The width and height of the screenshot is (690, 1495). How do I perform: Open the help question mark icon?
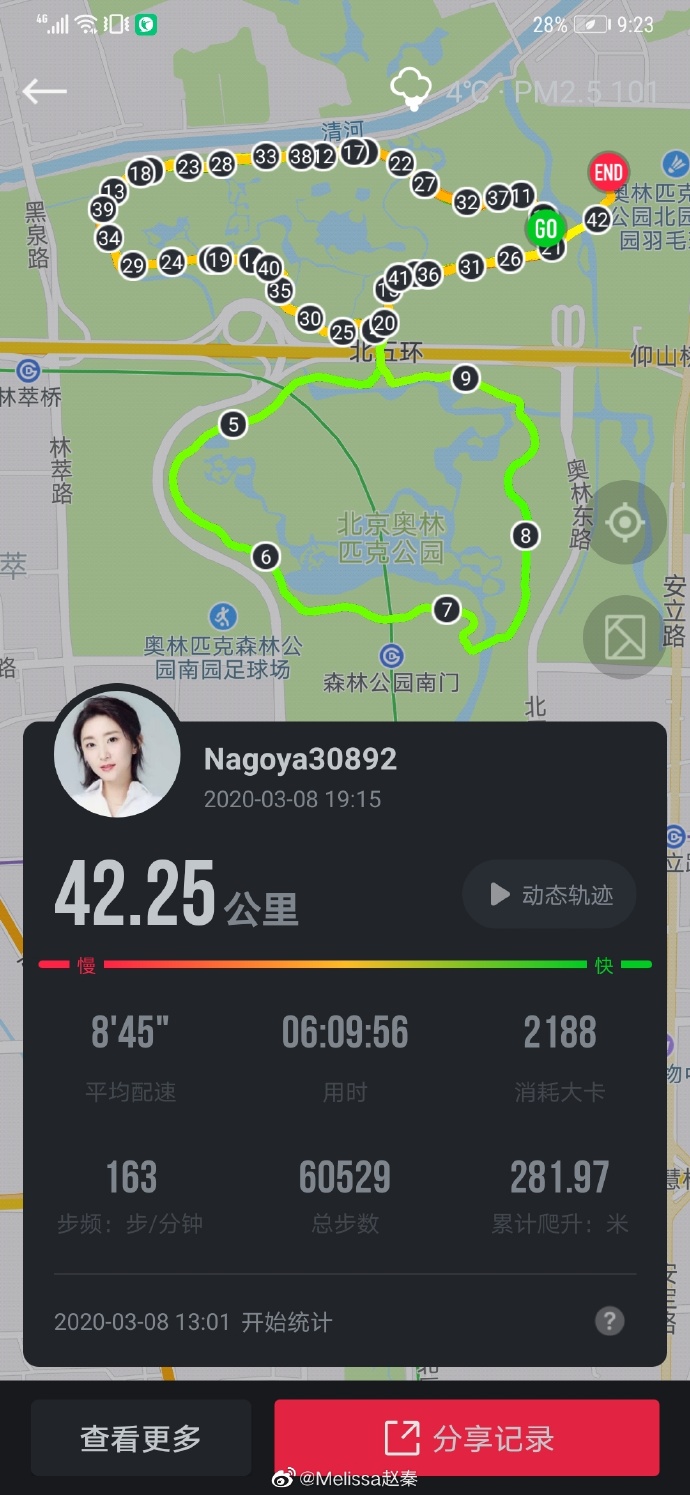point(610,1321)
